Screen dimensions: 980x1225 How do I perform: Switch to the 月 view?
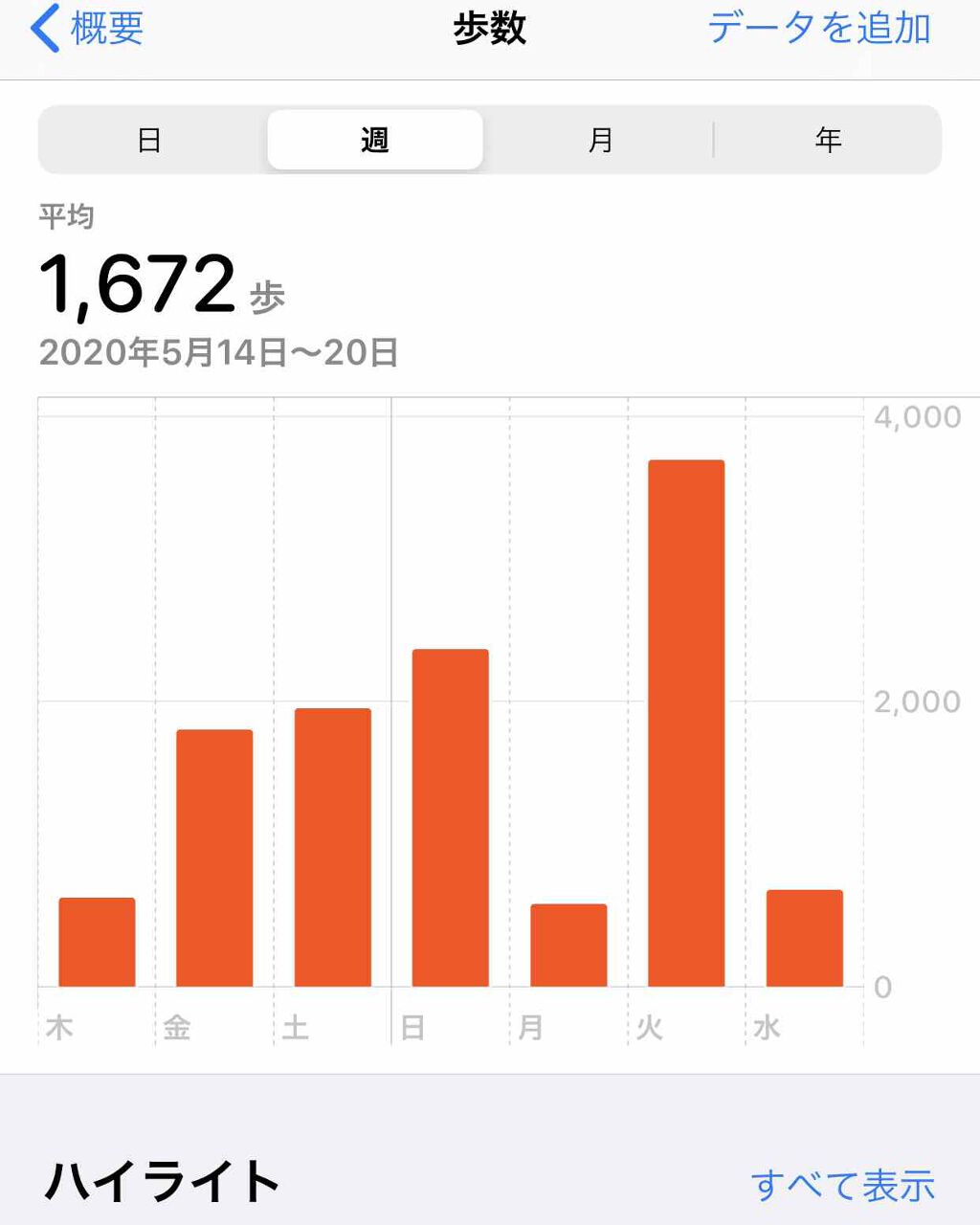(600, 141)
